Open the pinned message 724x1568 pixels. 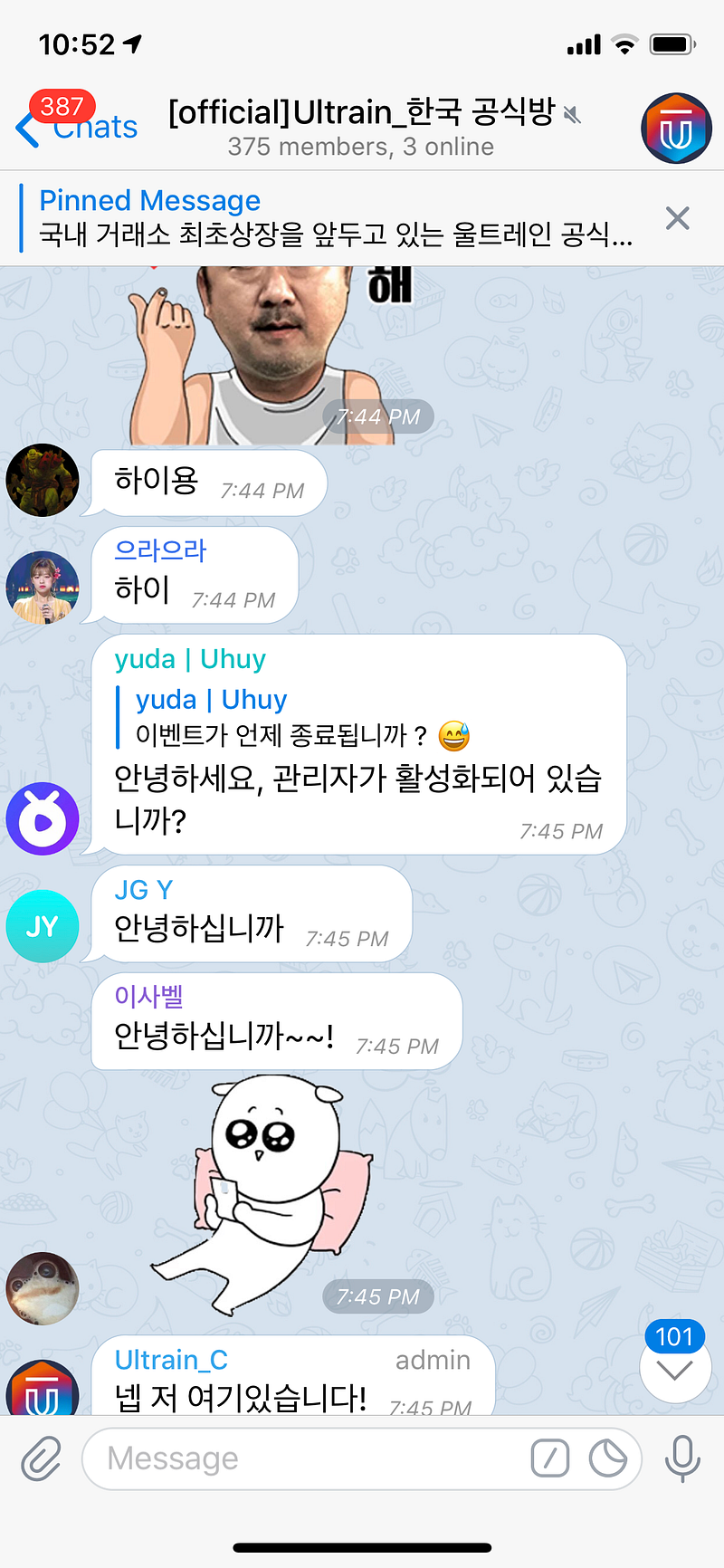(335, 218)
